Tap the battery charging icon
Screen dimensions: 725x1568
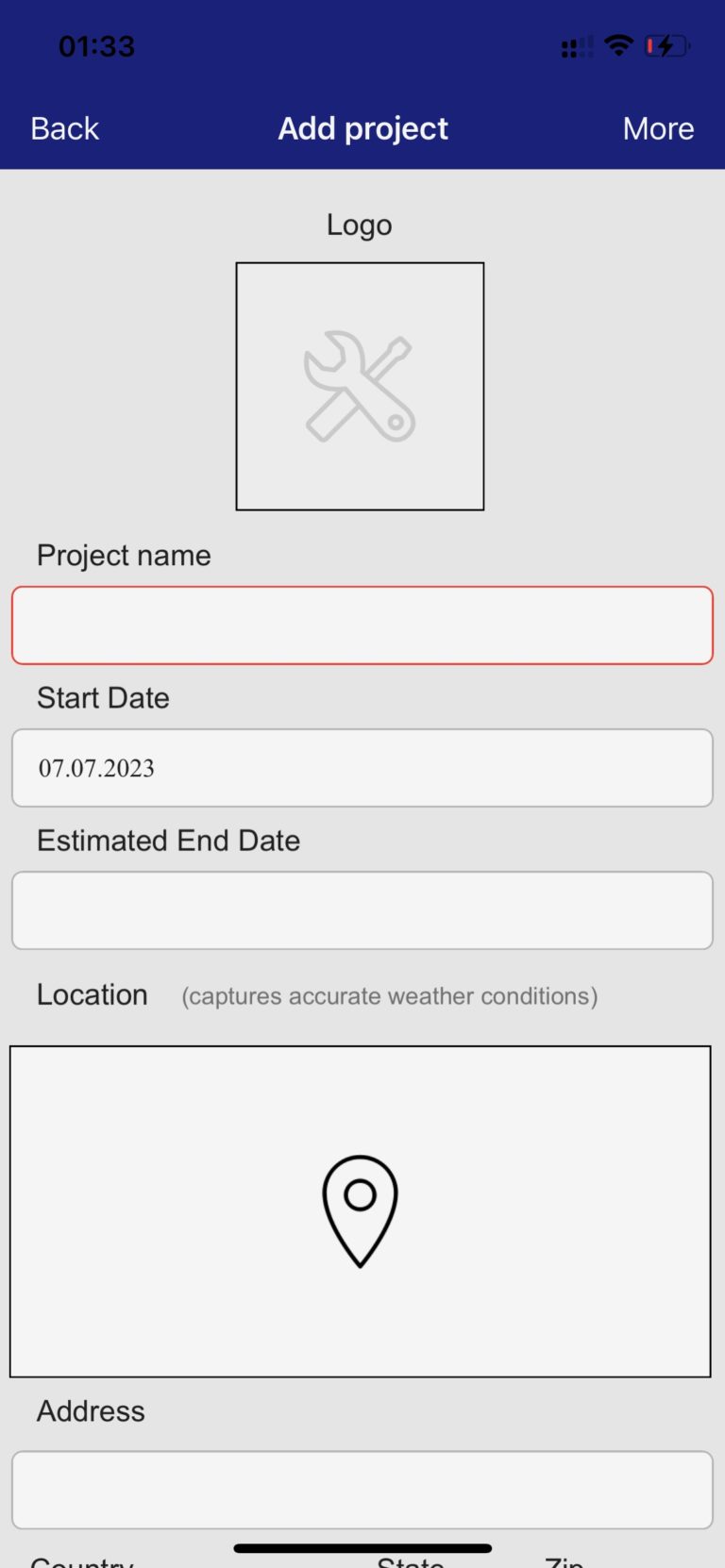(666, 45)
